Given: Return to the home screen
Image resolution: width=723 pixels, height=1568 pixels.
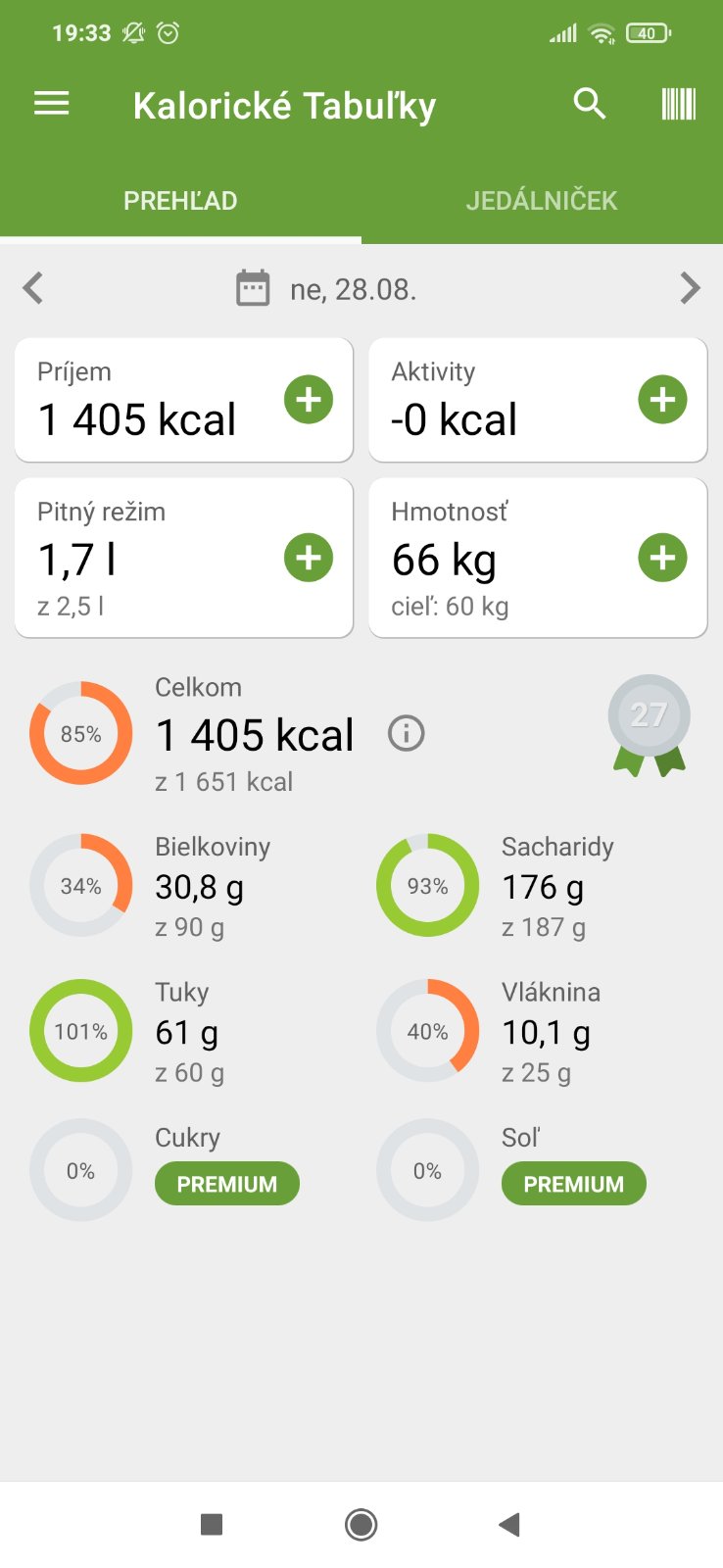Looking at the screenshot, I should tap(361, 1524).
